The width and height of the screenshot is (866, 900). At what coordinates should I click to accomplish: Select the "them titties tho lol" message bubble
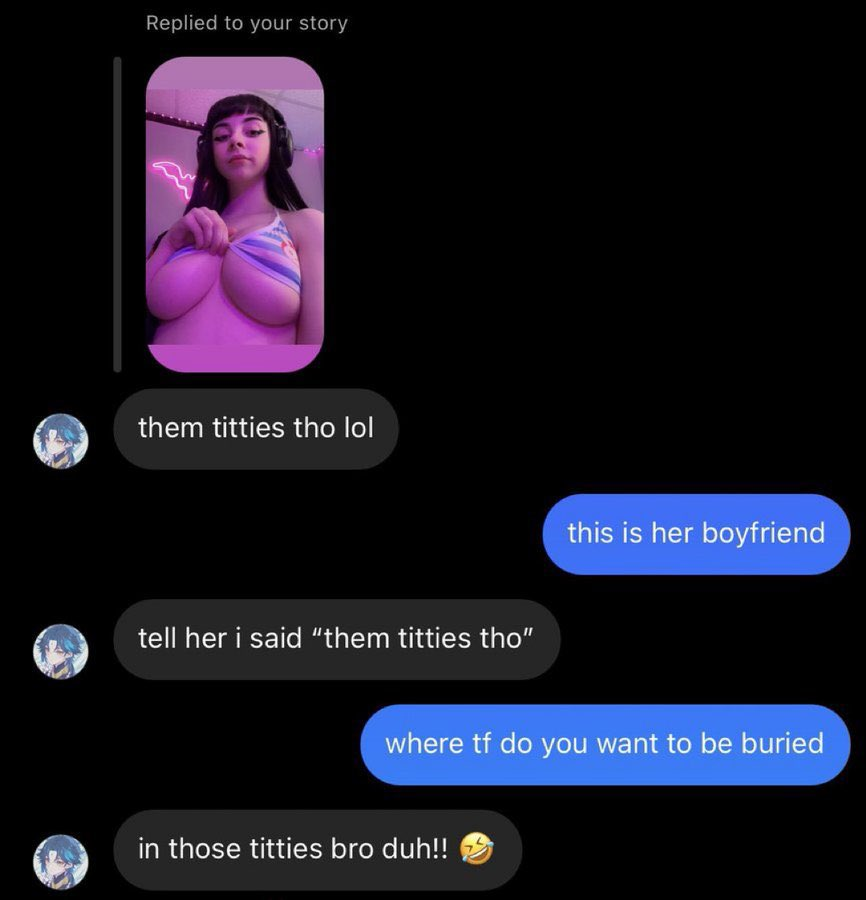(x=255, y=429)
